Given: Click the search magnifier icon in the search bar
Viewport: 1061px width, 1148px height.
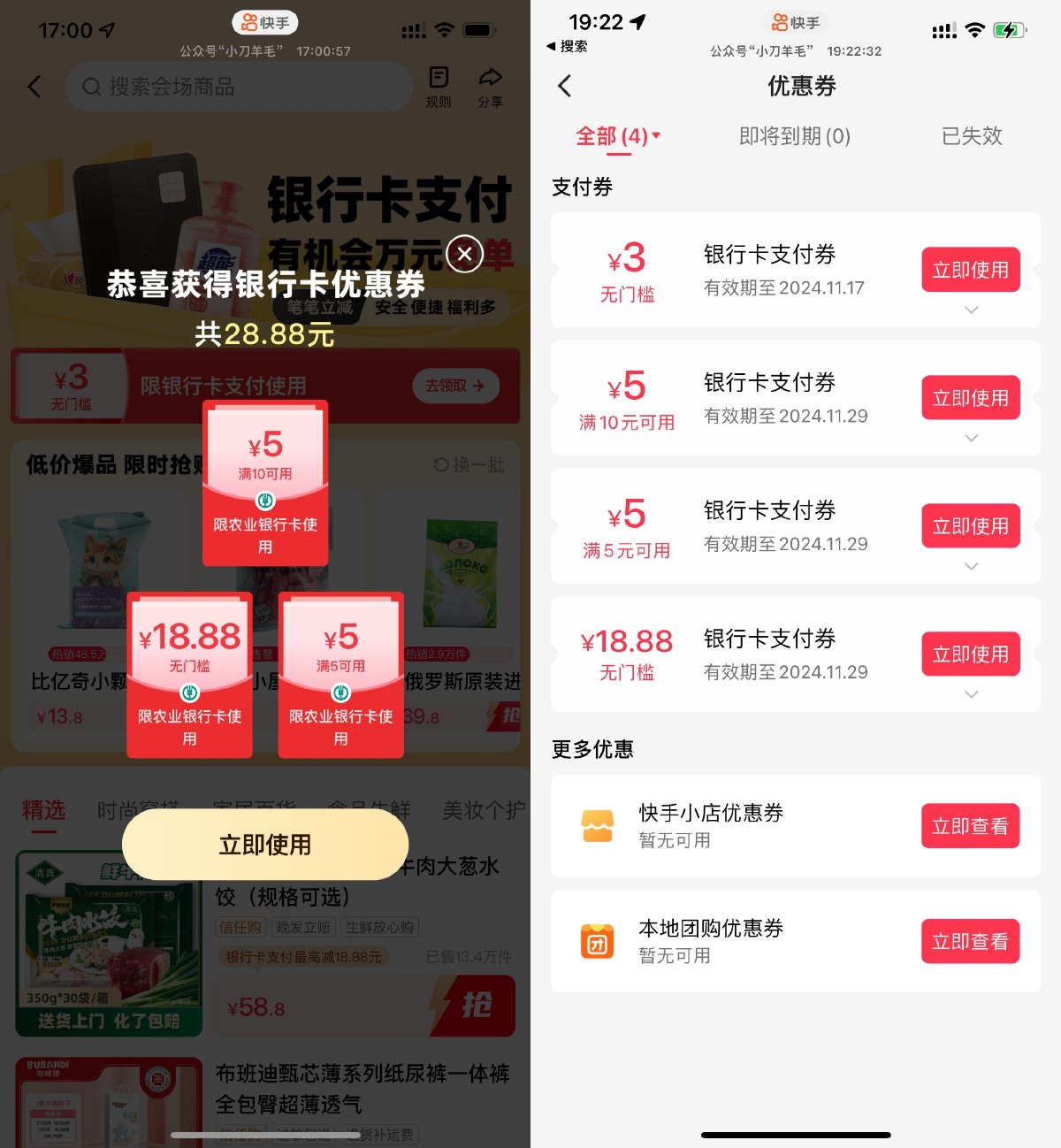Looking at the screenshot, I should coord(91,87).
